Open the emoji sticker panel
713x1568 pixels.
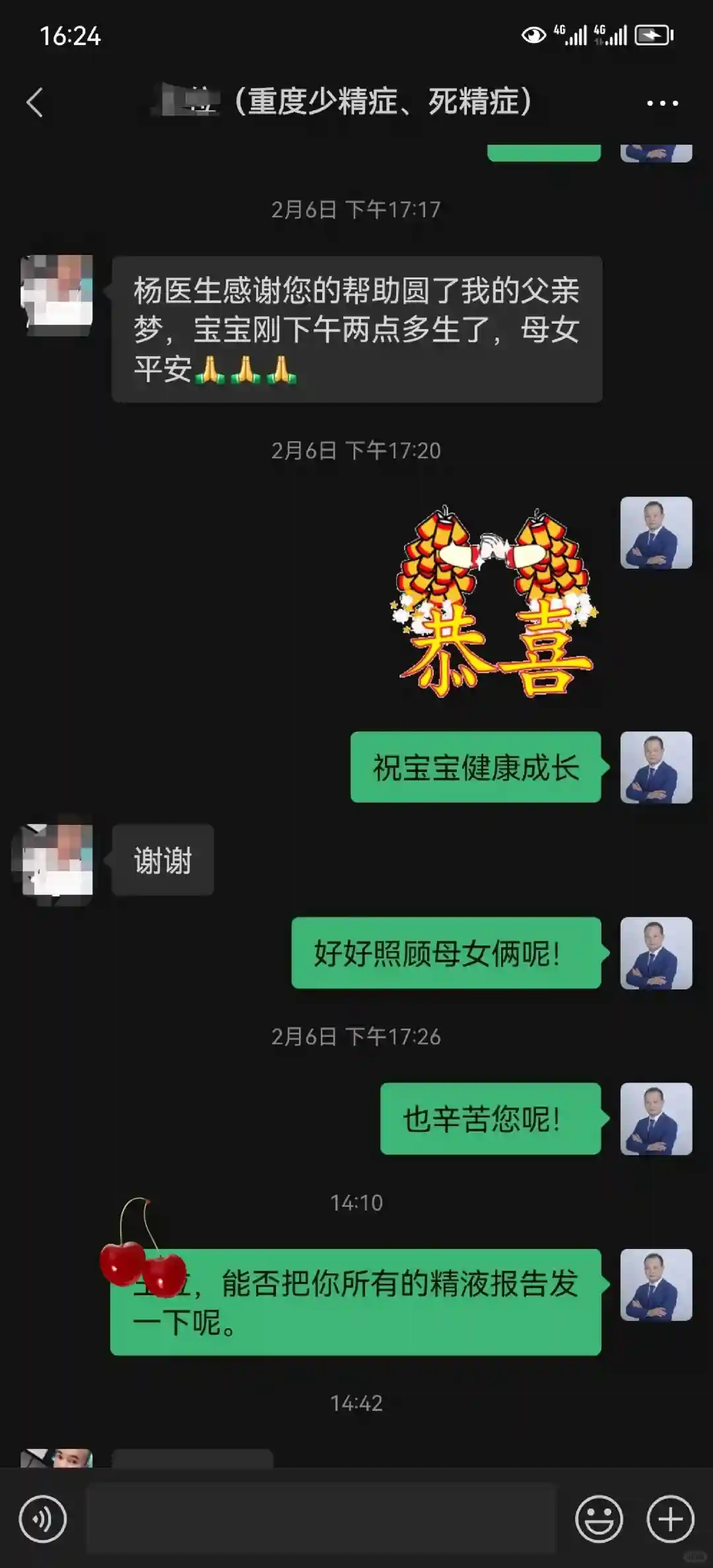599,1519
